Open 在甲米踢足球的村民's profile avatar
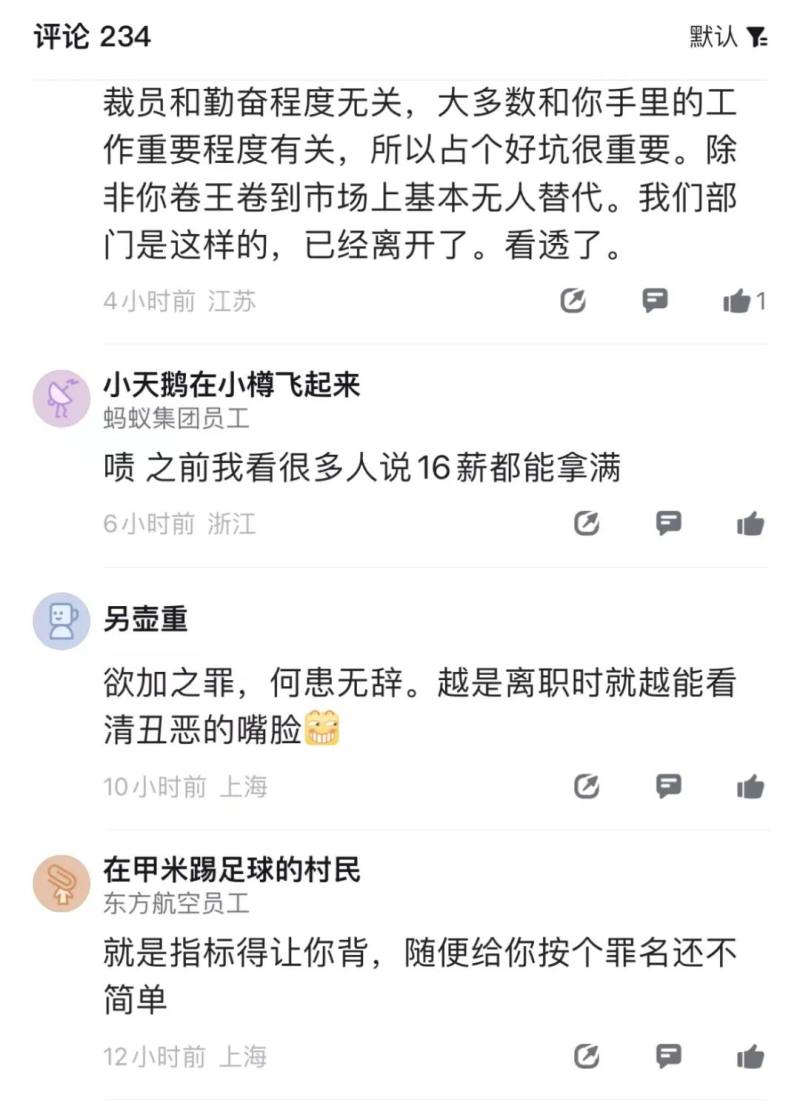Image resolution: width=800 pixels, height=1109 pixels. [62, 883]
